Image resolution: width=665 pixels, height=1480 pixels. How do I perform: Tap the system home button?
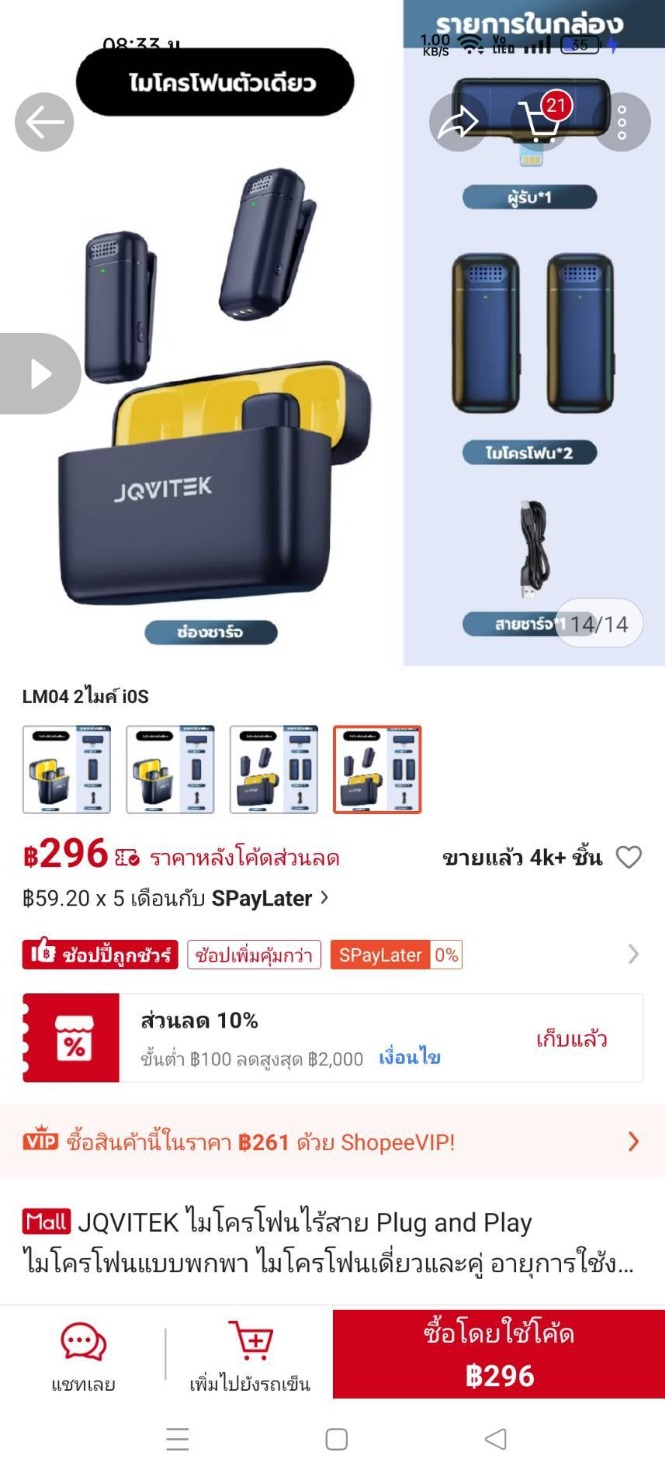pyautogui.click(x=337, y=1439)
